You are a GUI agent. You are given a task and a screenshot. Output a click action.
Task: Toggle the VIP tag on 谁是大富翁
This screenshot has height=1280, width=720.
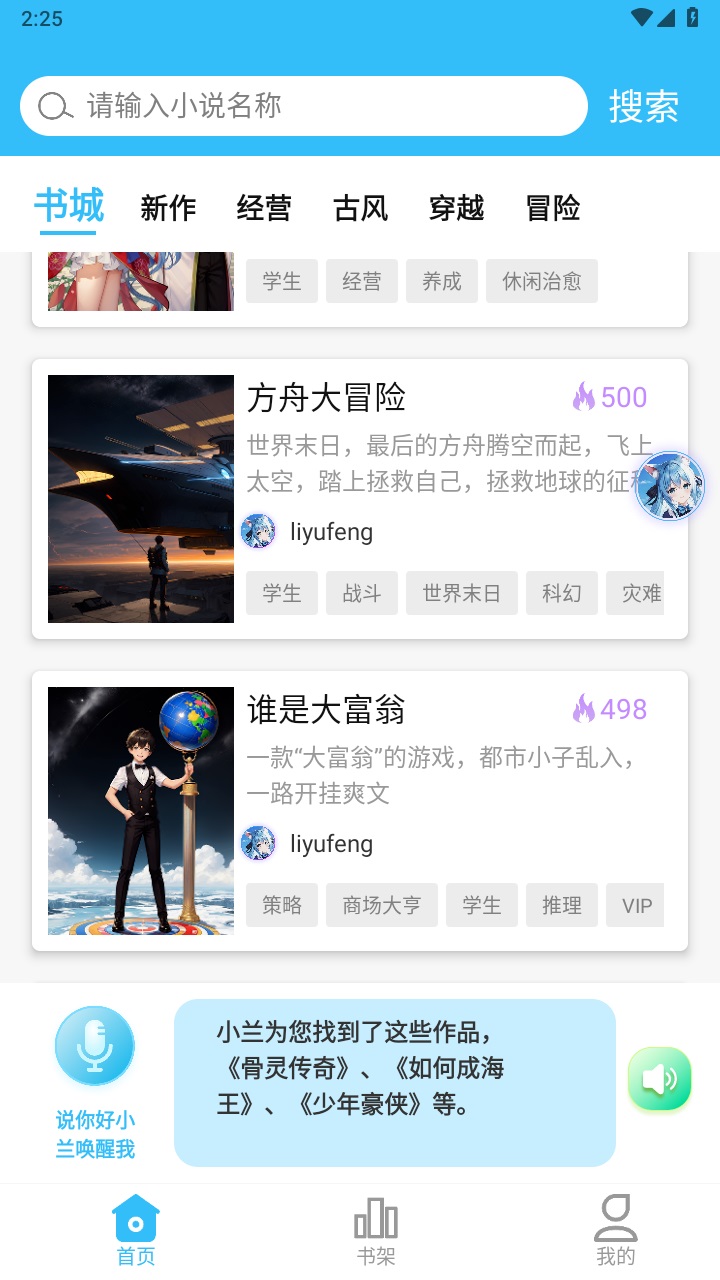[635, 905]
